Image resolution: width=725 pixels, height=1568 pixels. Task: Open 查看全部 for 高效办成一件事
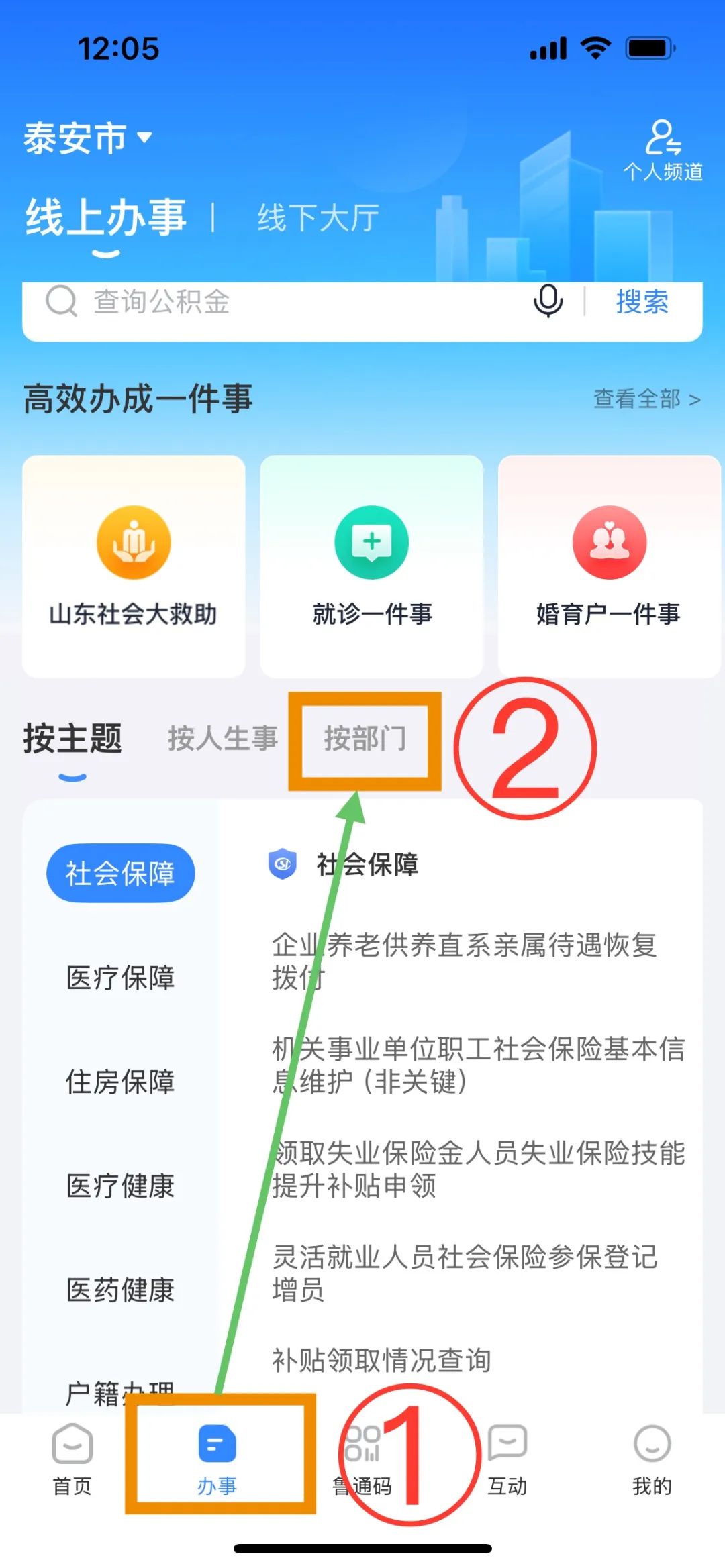[647, 399]
